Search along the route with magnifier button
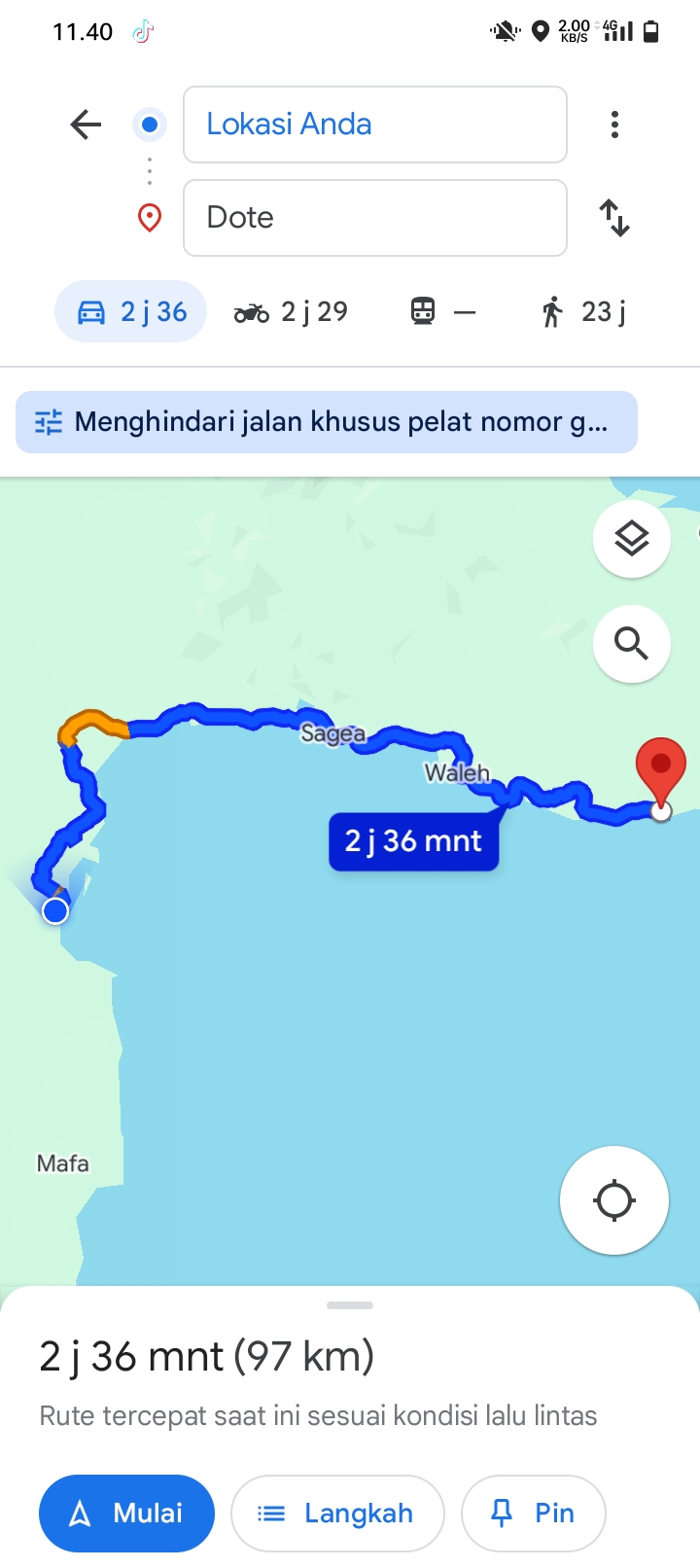 click(x=632, y=643)
